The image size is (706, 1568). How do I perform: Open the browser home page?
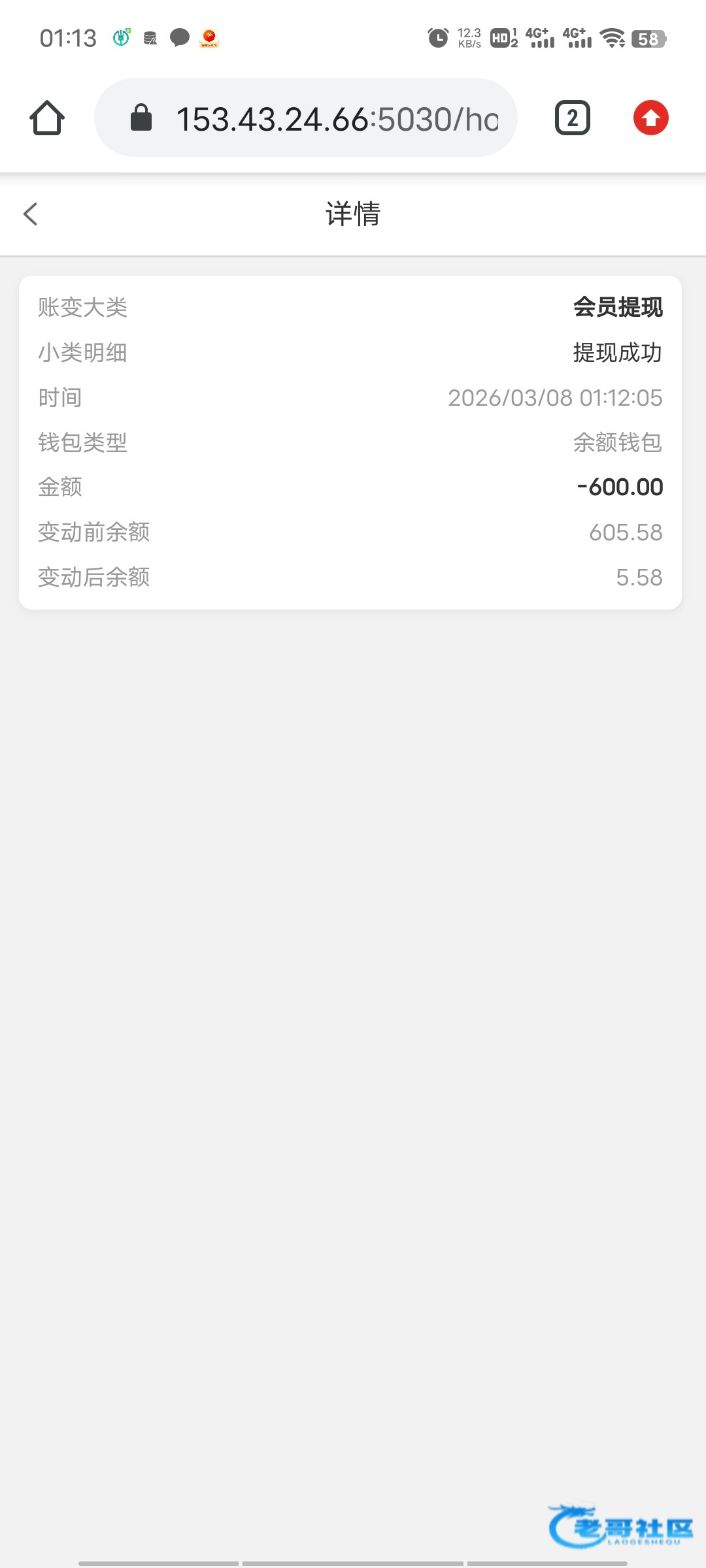(47, 118)
